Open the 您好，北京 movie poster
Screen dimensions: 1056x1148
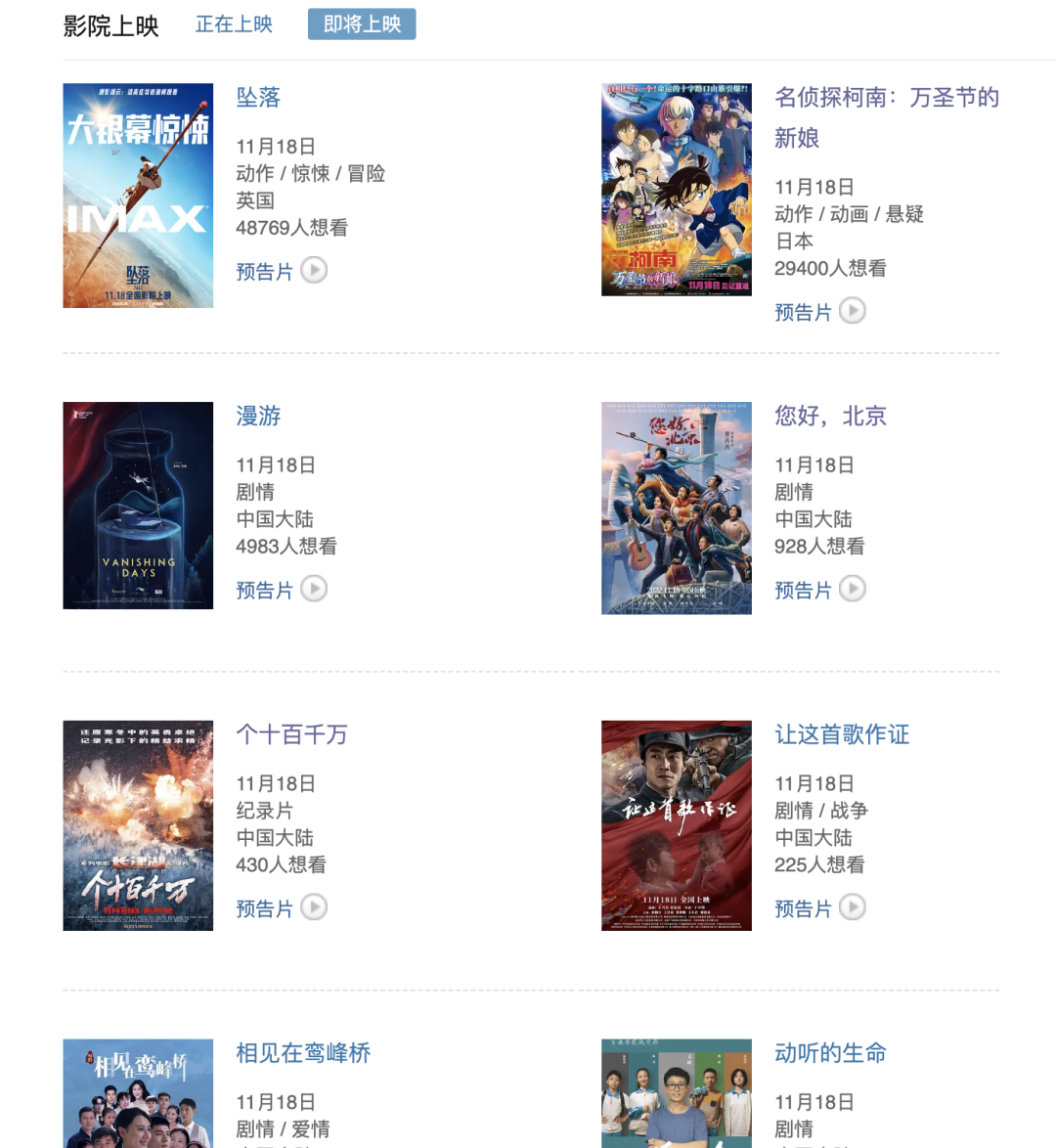coord(677,508)
